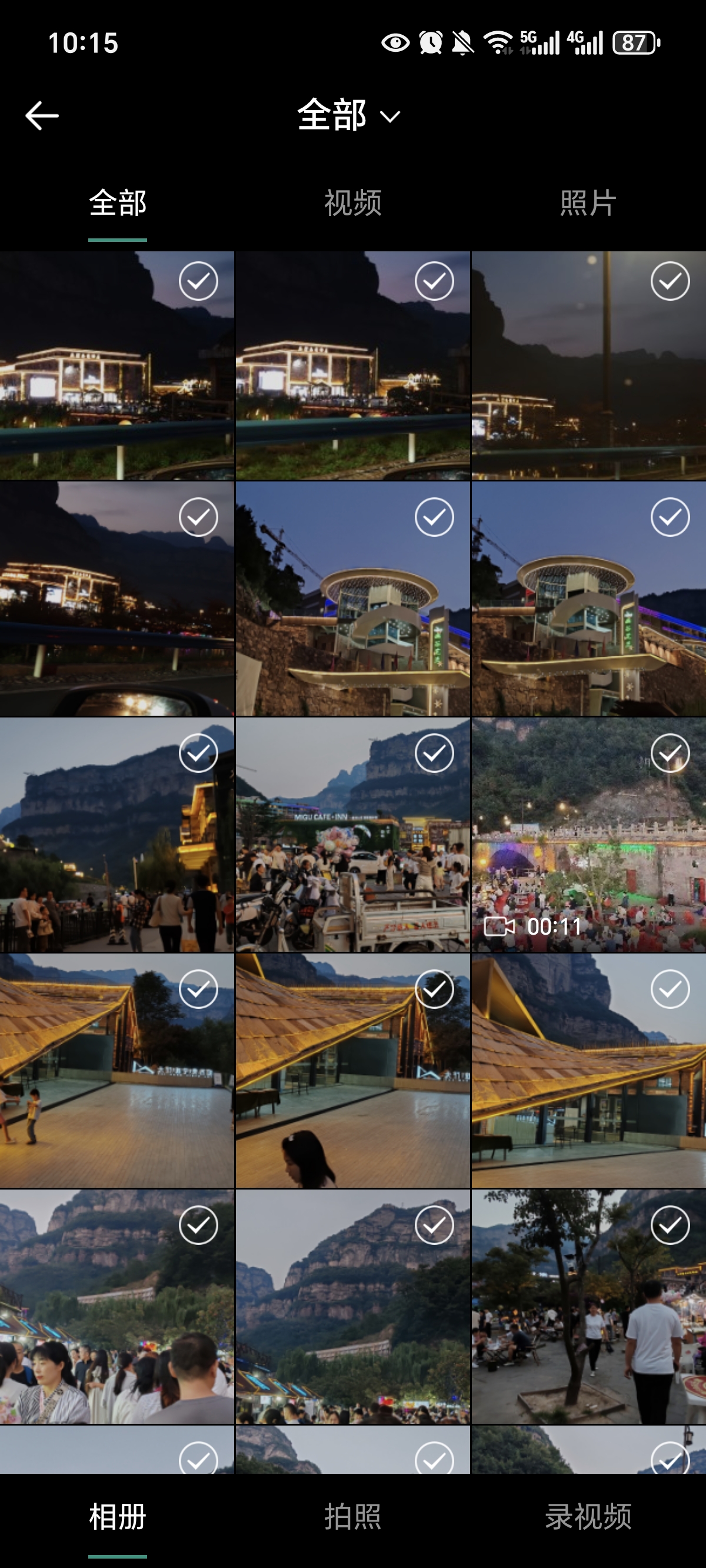Select the photo with dark-haired woman foreground
This screenshot has width=706, height=1568.
434,990
